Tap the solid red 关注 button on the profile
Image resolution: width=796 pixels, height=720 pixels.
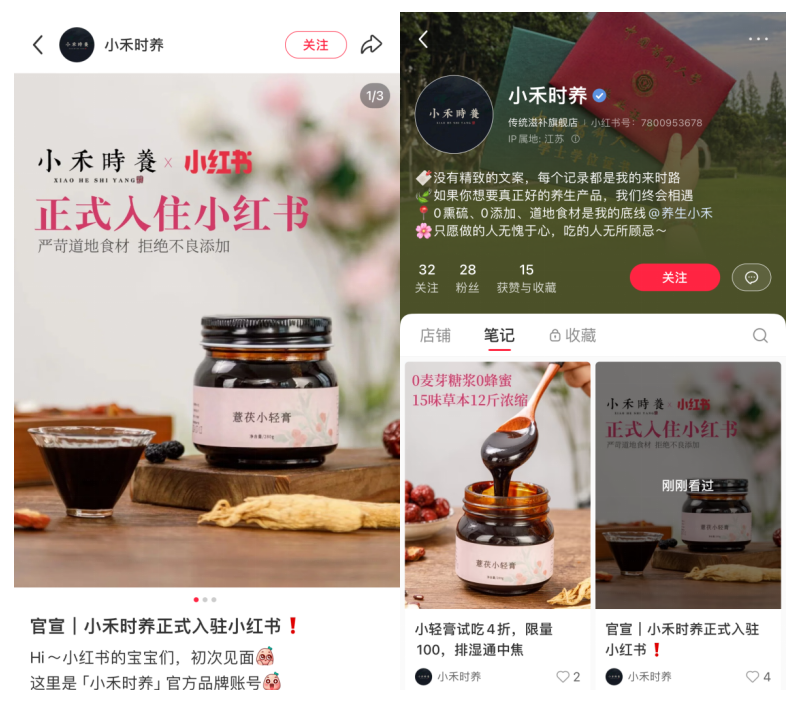pos(674,277)
